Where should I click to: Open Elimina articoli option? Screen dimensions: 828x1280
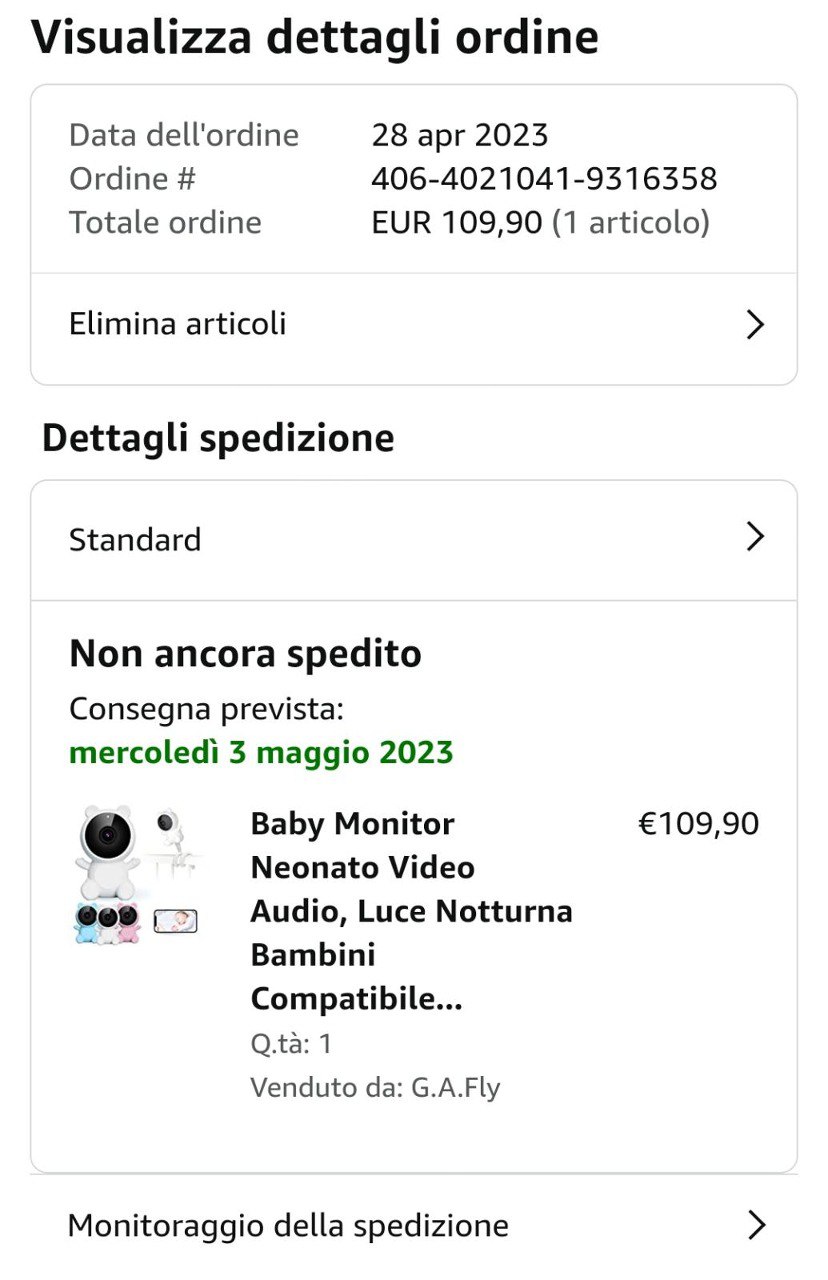coord(413,324)
